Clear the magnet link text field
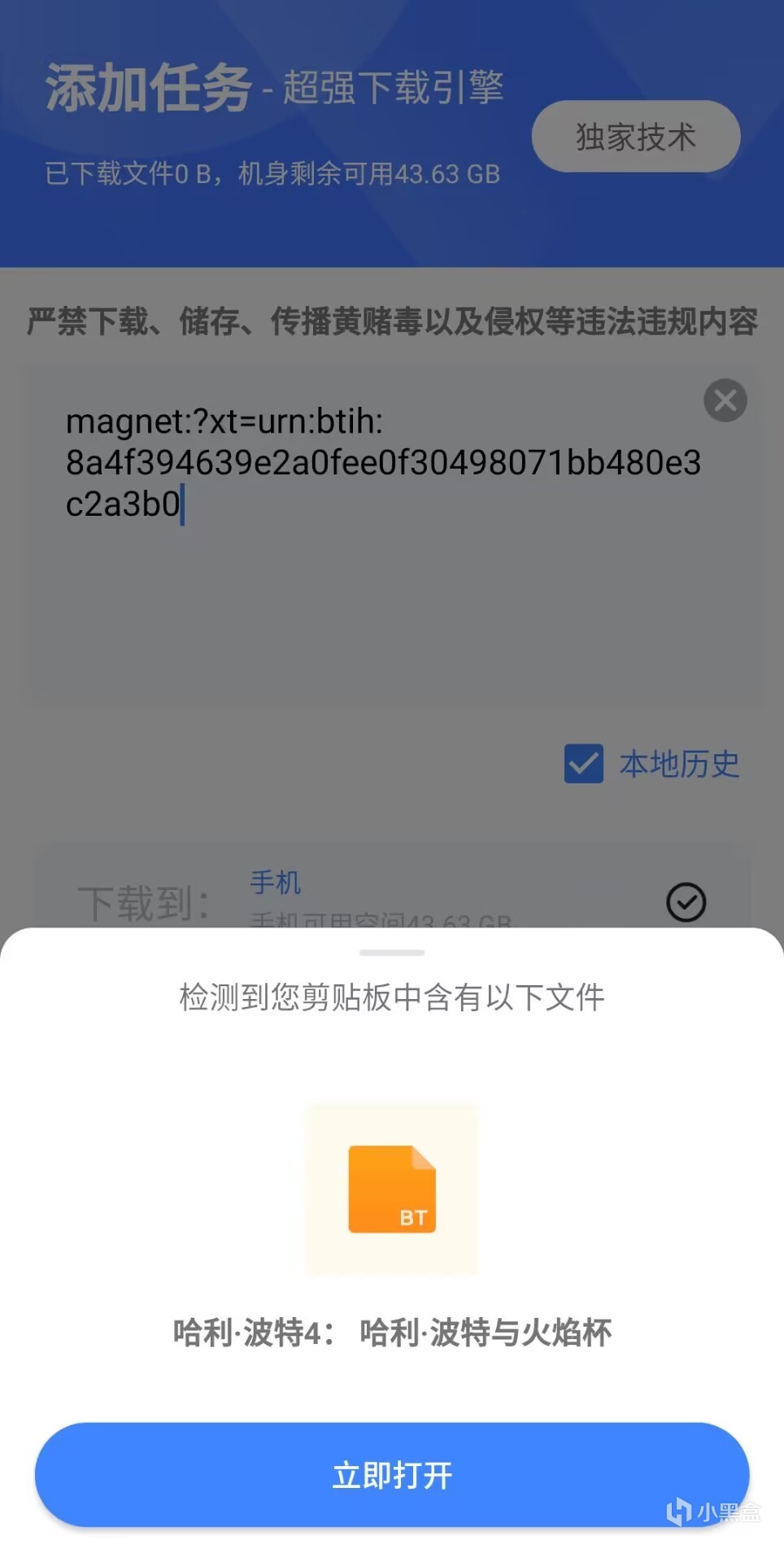Viewport: 784px width, 1562px height. pos(725,400)
